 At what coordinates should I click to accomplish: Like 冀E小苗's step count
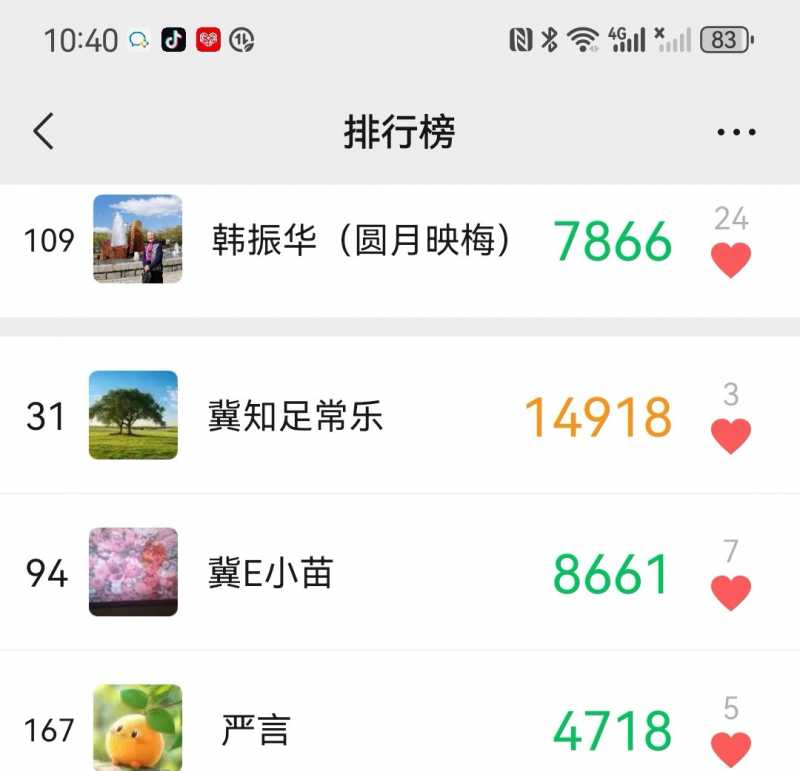click(731, 592)
